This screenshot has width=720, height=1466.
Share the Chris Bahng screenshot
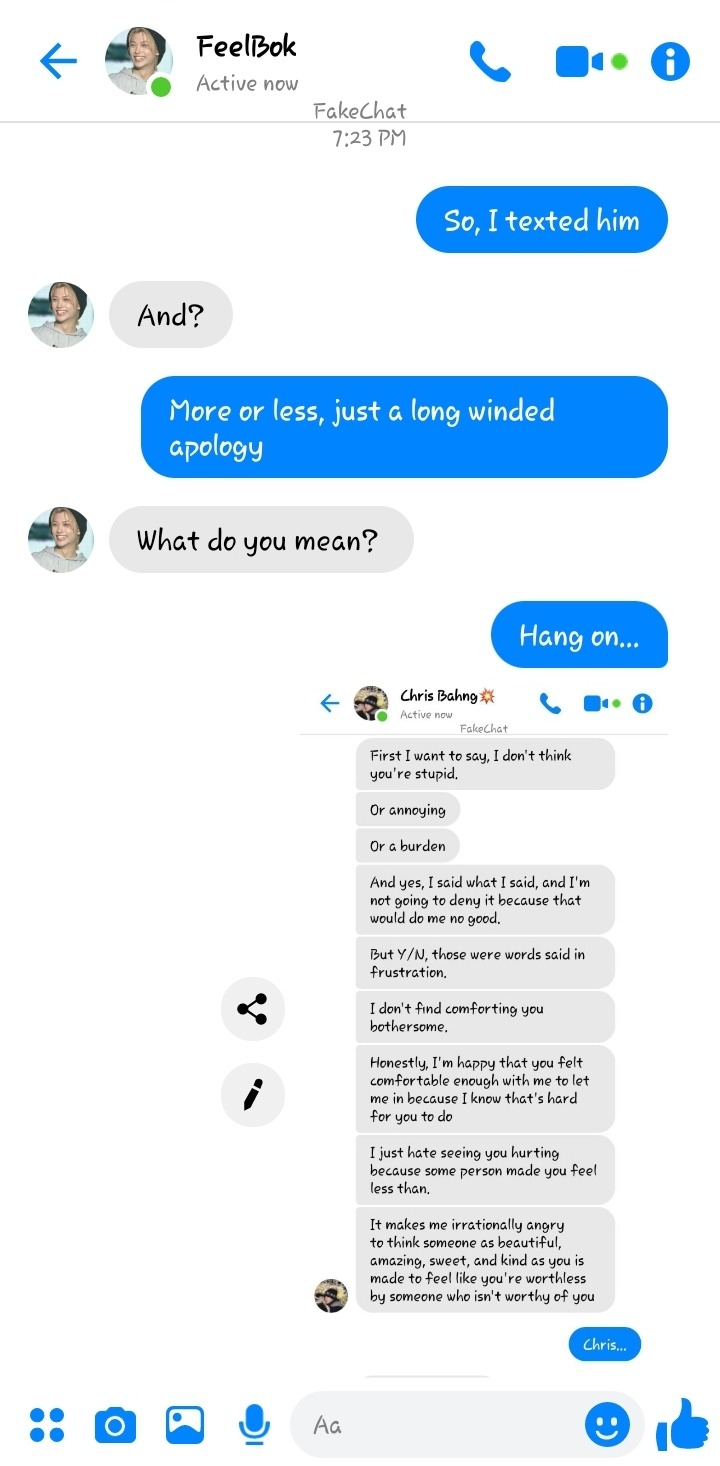pos(253,1009)
